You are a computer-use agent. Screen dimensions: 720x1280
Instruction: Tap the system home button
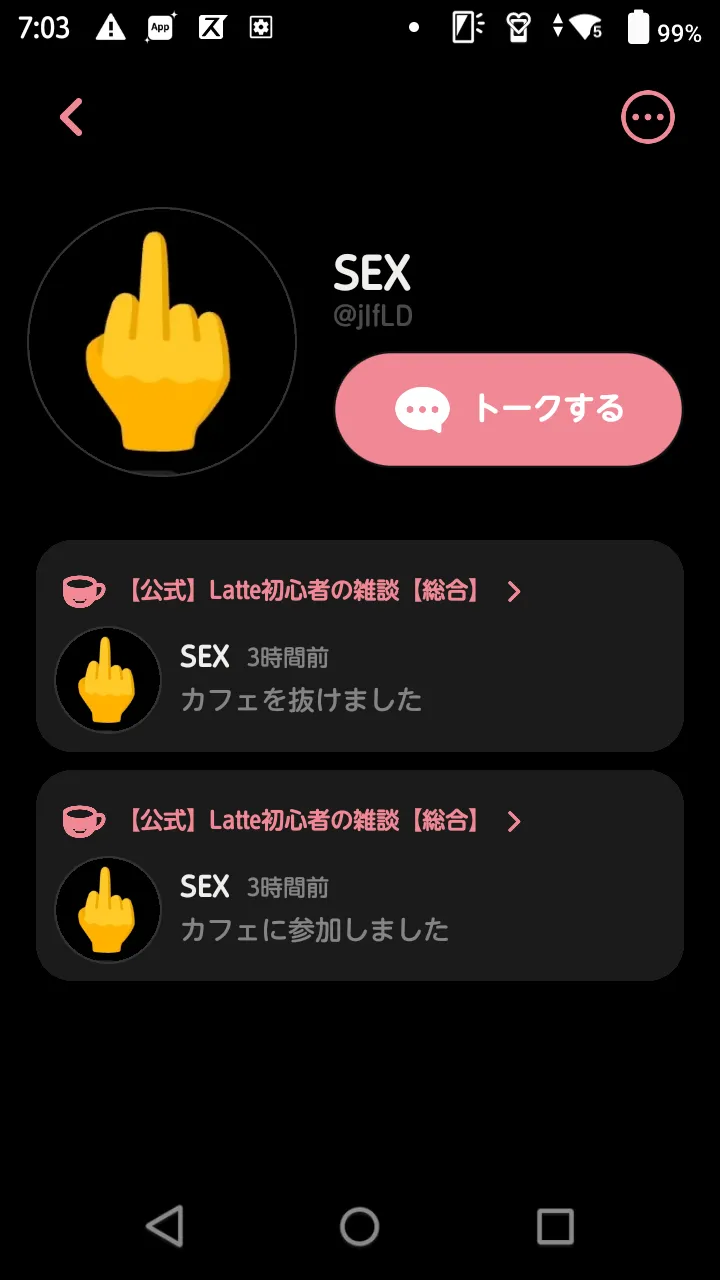tap(360, 1226)
